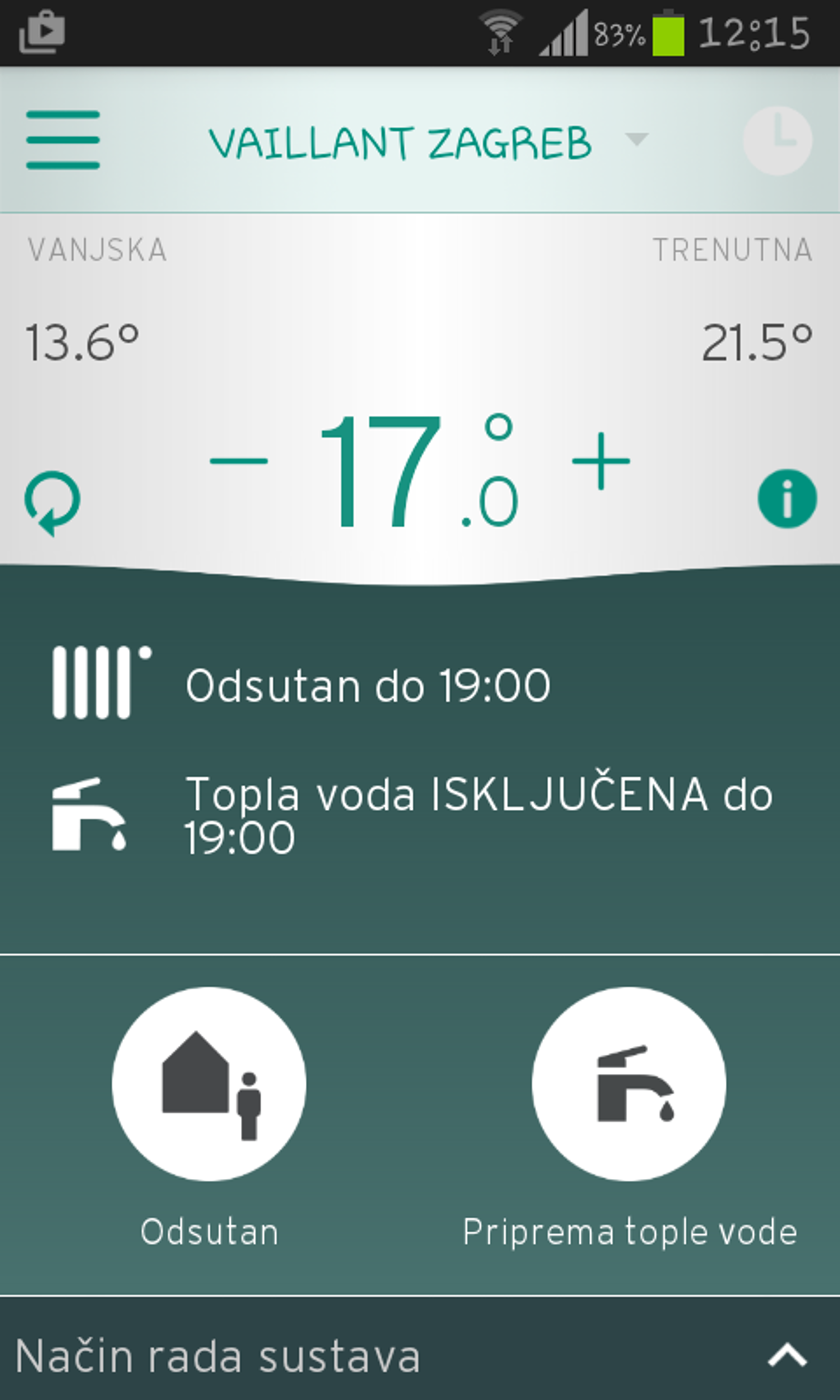Open the info icon
The height and width of the screenshot is (1400, 840).
[x=787, y=499]
